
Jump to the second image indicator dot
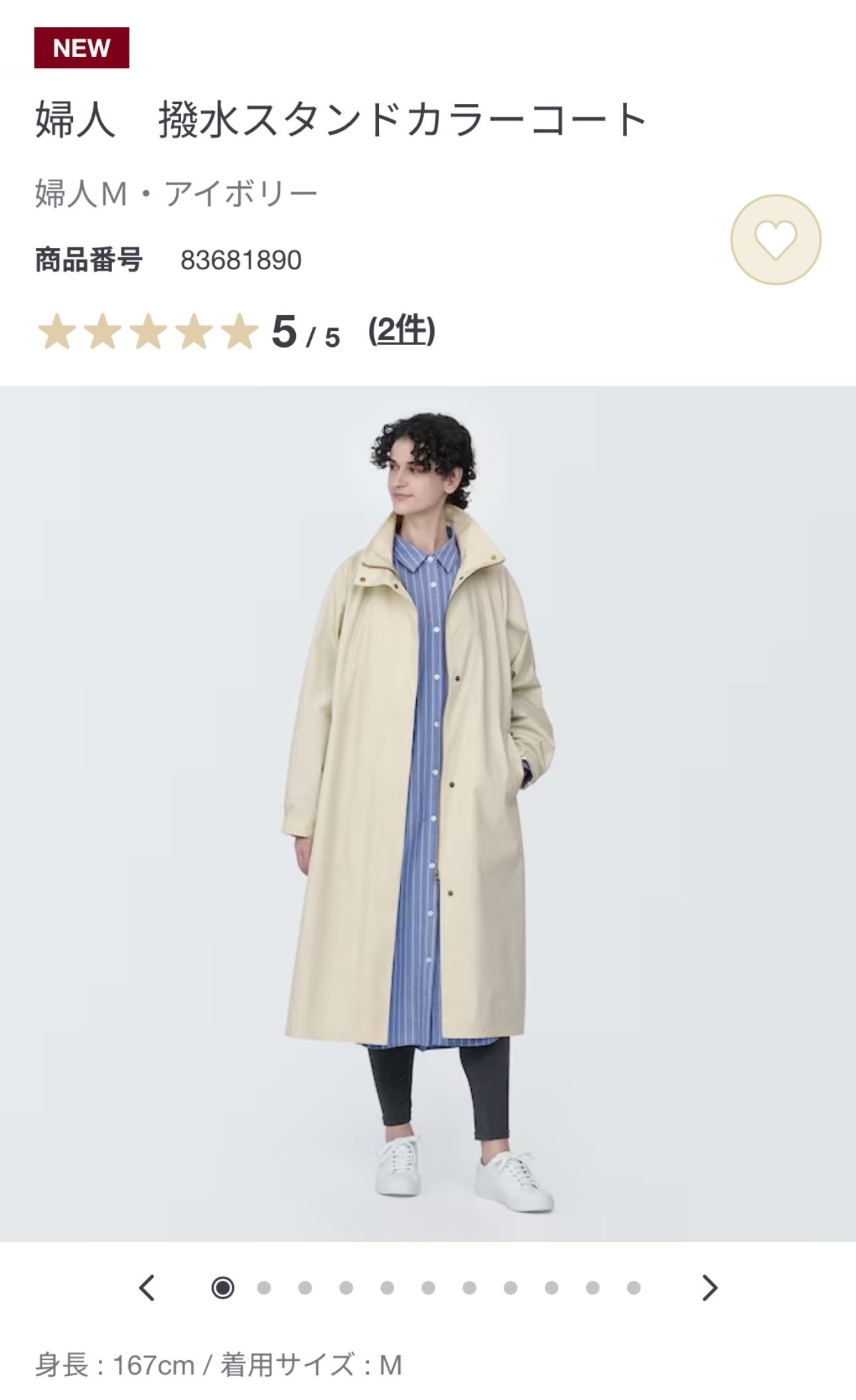click(x=264, y=1288)
